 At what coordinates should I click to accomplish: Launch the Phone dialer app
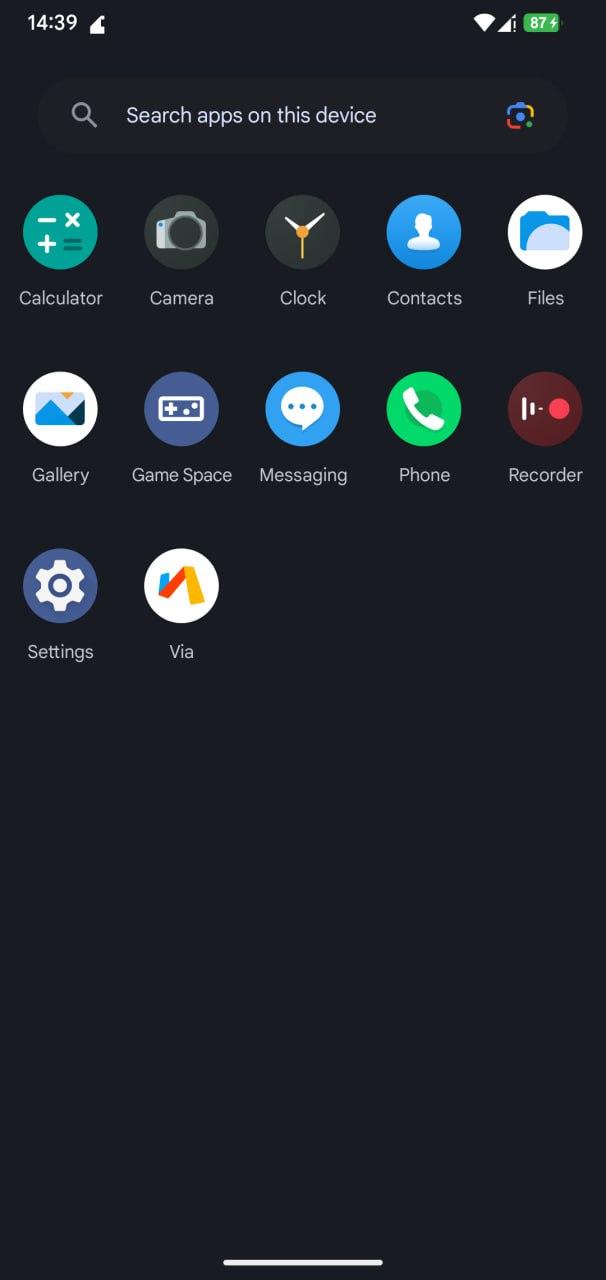tap(424, 410)
